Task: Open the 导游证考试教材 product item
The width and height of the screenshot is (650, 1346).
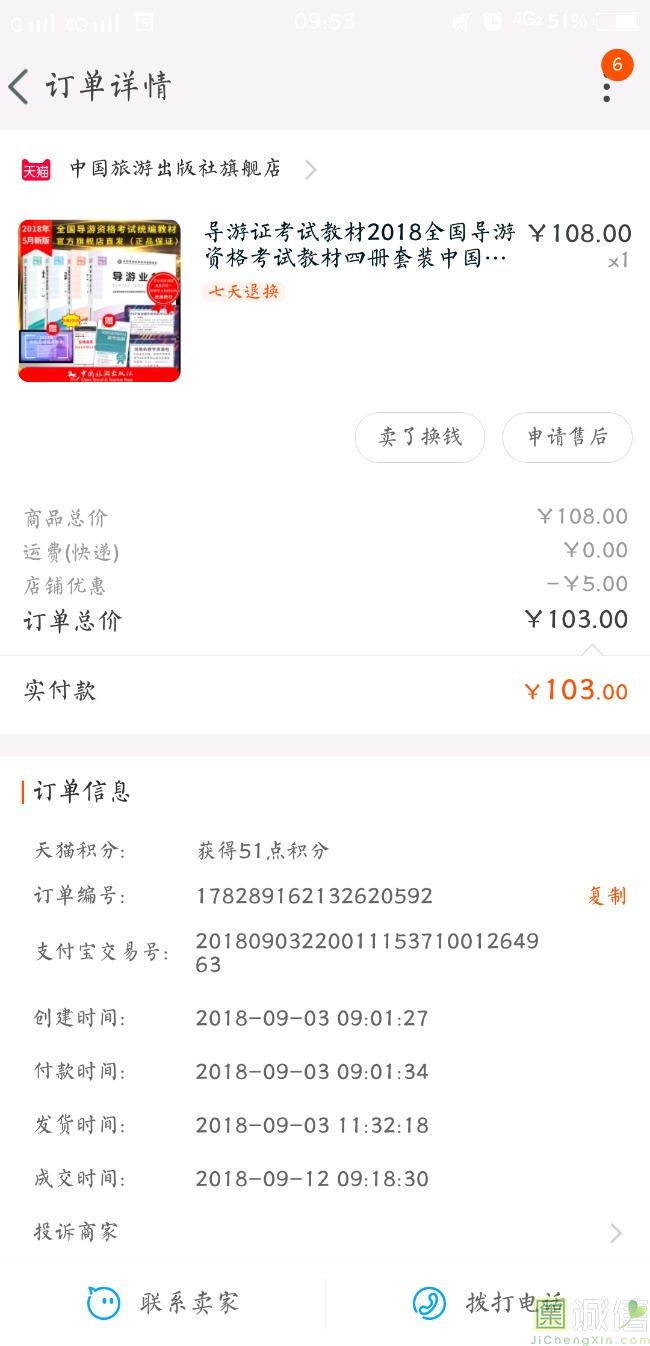Action: 360,246
